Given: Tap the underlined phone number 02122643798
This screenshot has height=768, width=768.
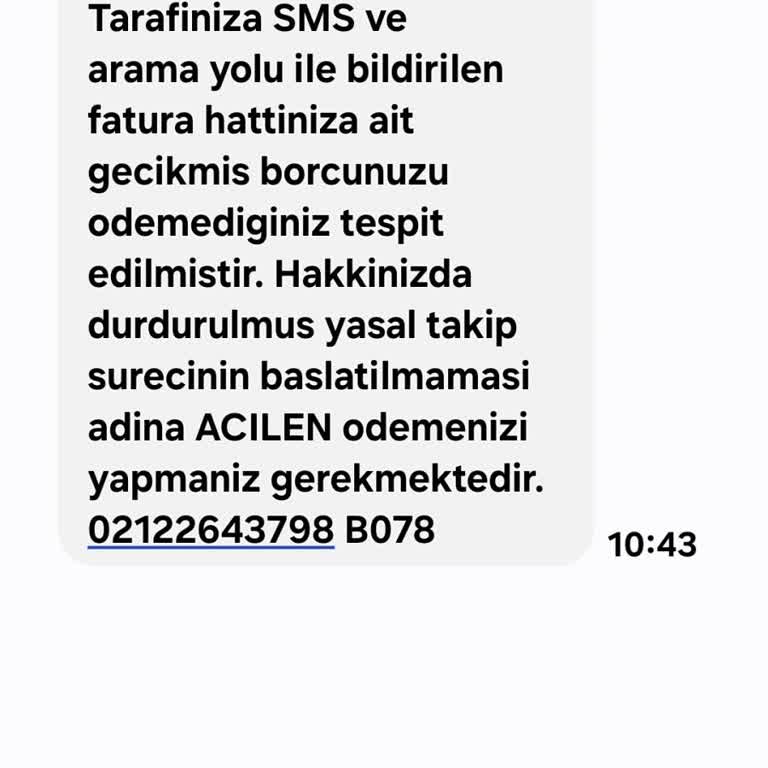Looking at the screenshot, I should (x=210, y=529).
